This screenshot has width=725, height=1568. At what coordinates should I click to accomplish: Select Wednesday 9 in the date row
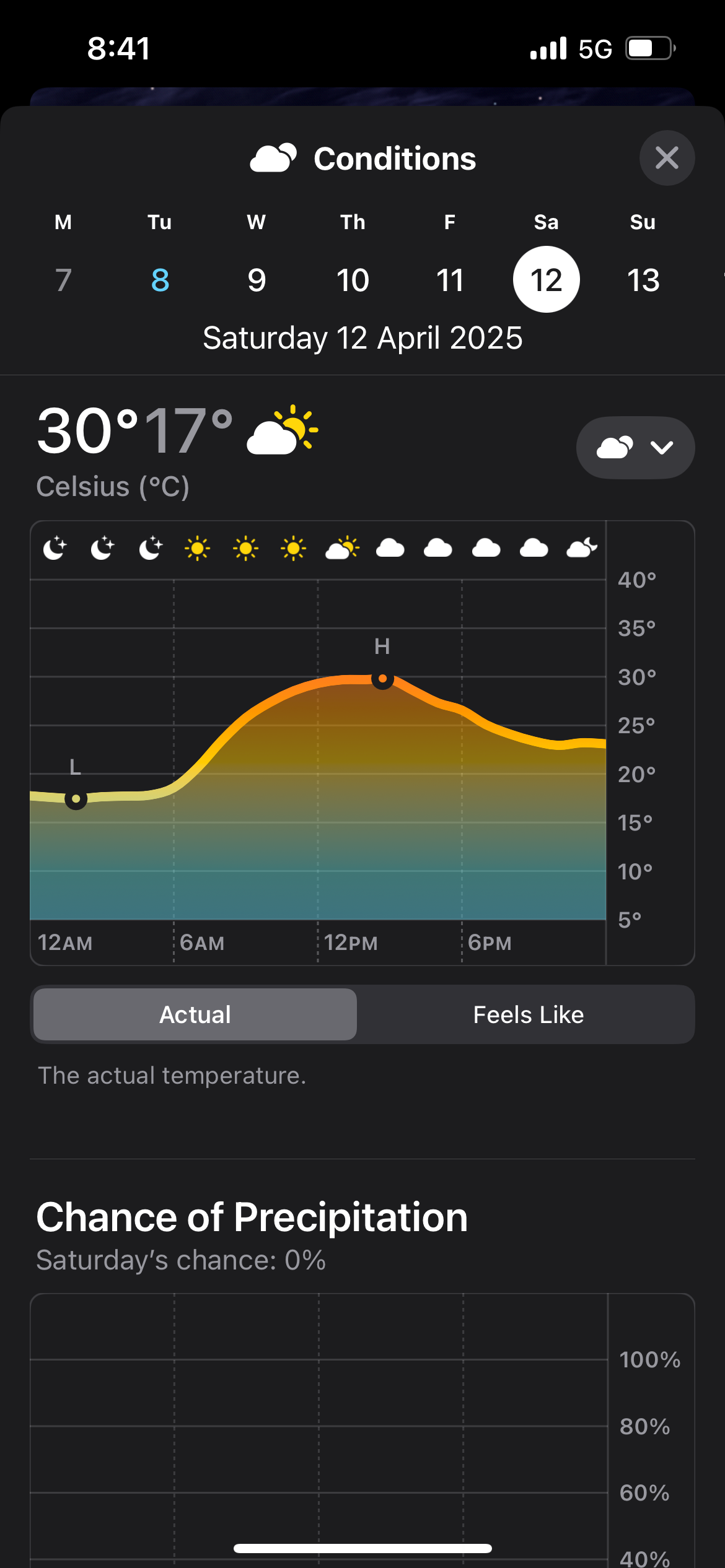coord(257,280)
